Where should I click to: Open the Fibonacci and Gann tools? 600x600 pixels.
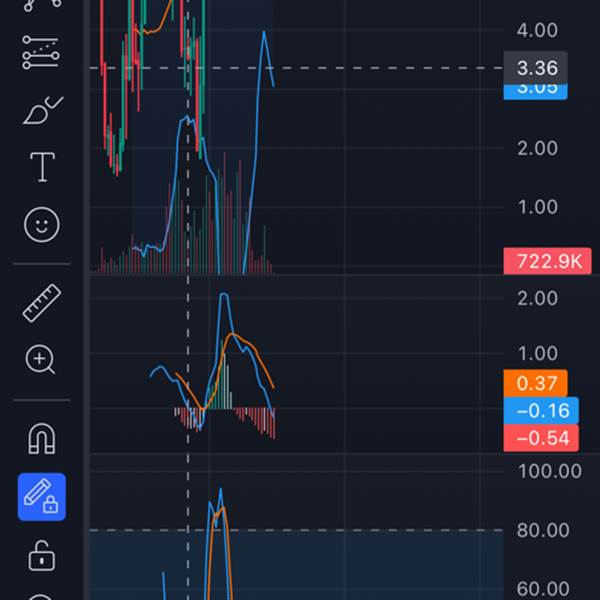tap(41, 52)
